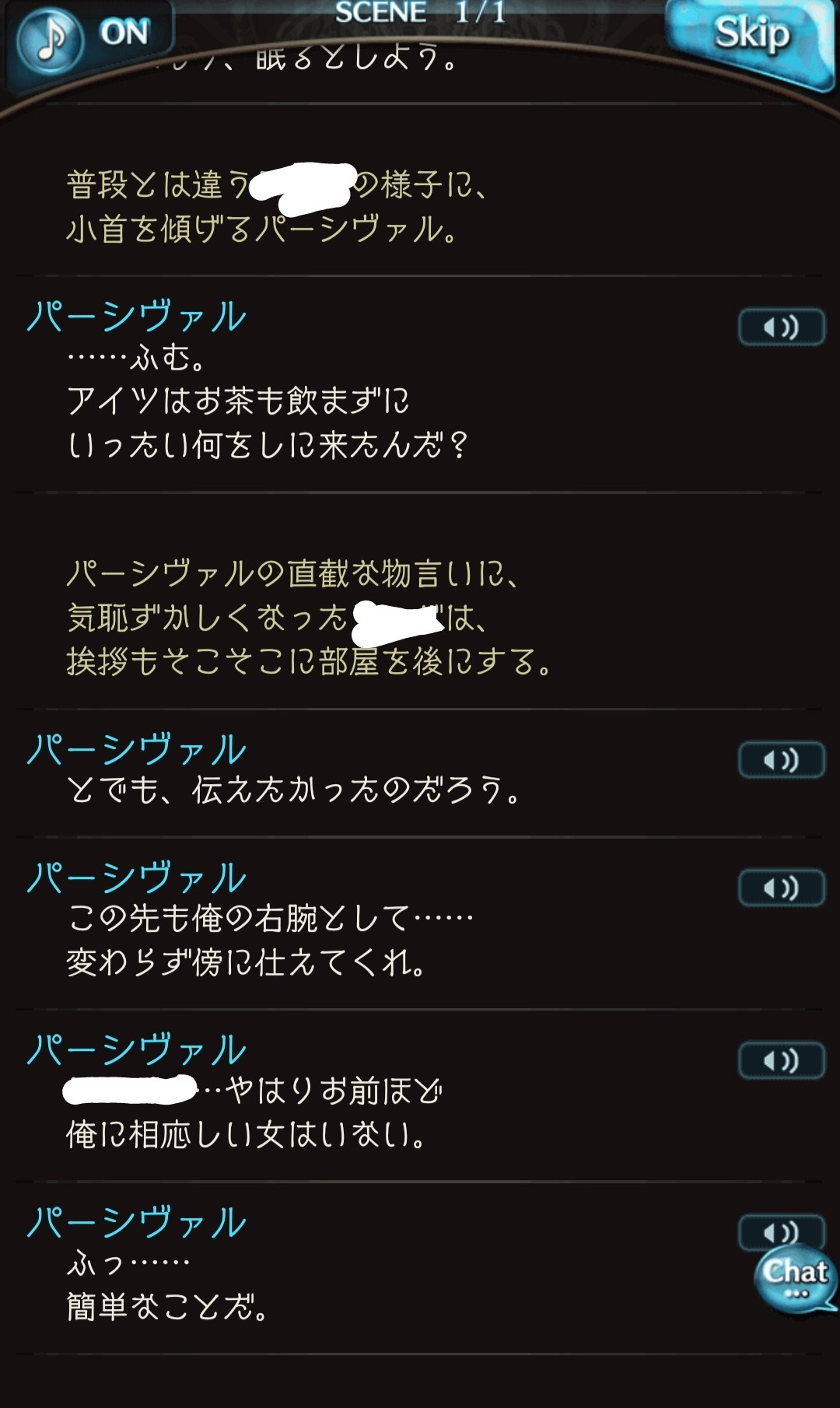
Task: Play voice for とでも、伝えたかったのだろう line
Action: click(781, 760)
